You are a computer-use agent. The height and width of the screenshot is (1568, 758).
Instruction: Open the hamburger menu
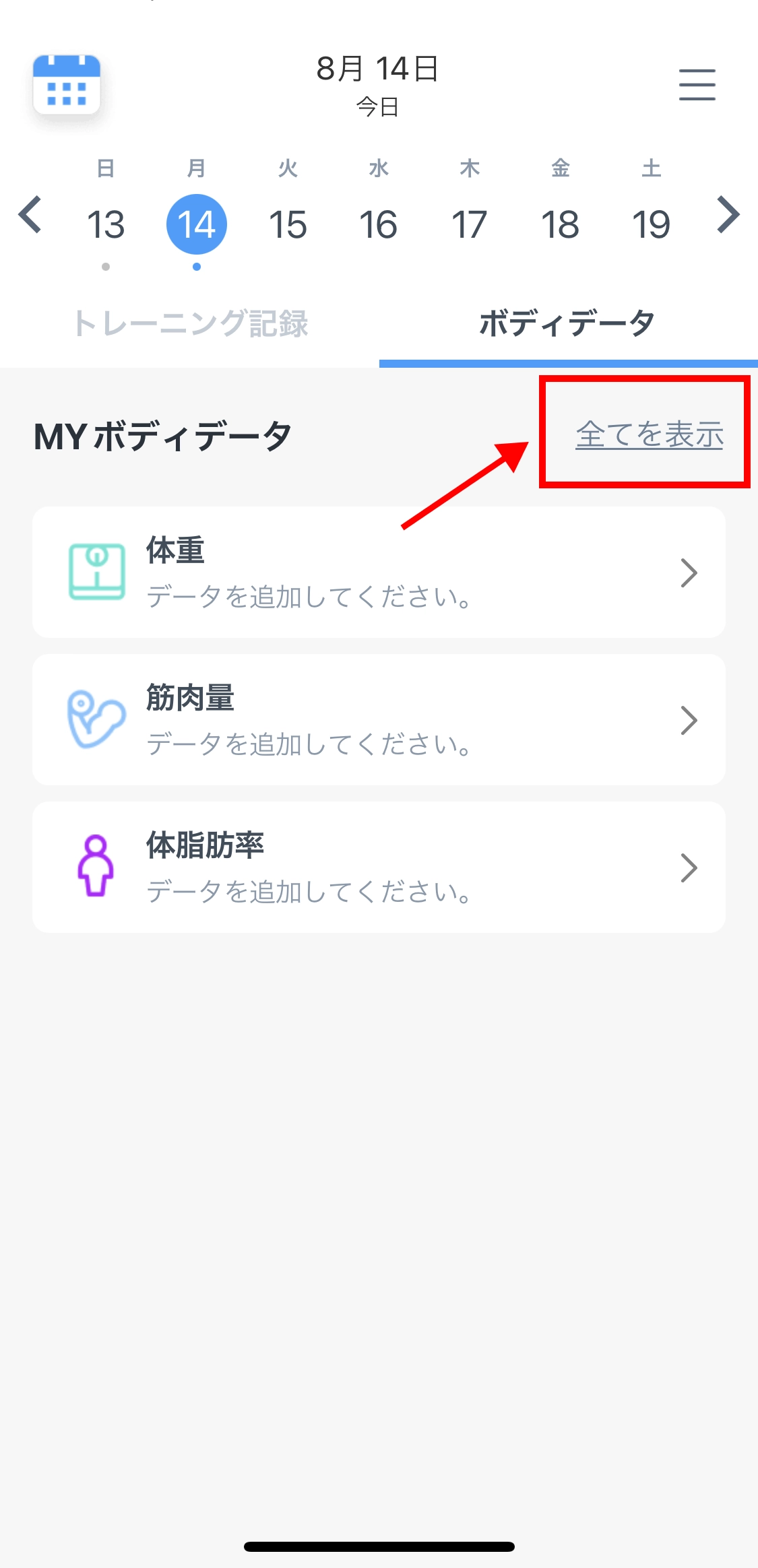coord(697,85)
